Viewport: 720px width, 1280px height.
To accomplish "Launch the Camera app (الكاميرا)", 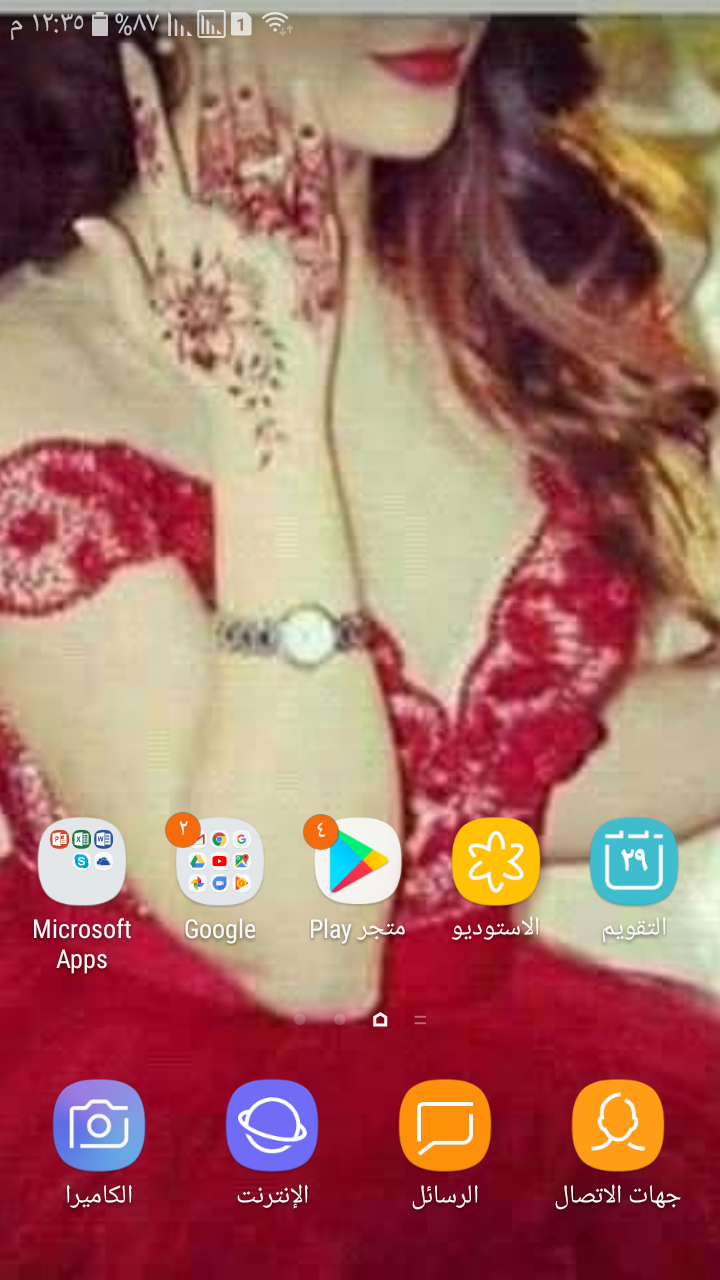I will coord(99,1125).
